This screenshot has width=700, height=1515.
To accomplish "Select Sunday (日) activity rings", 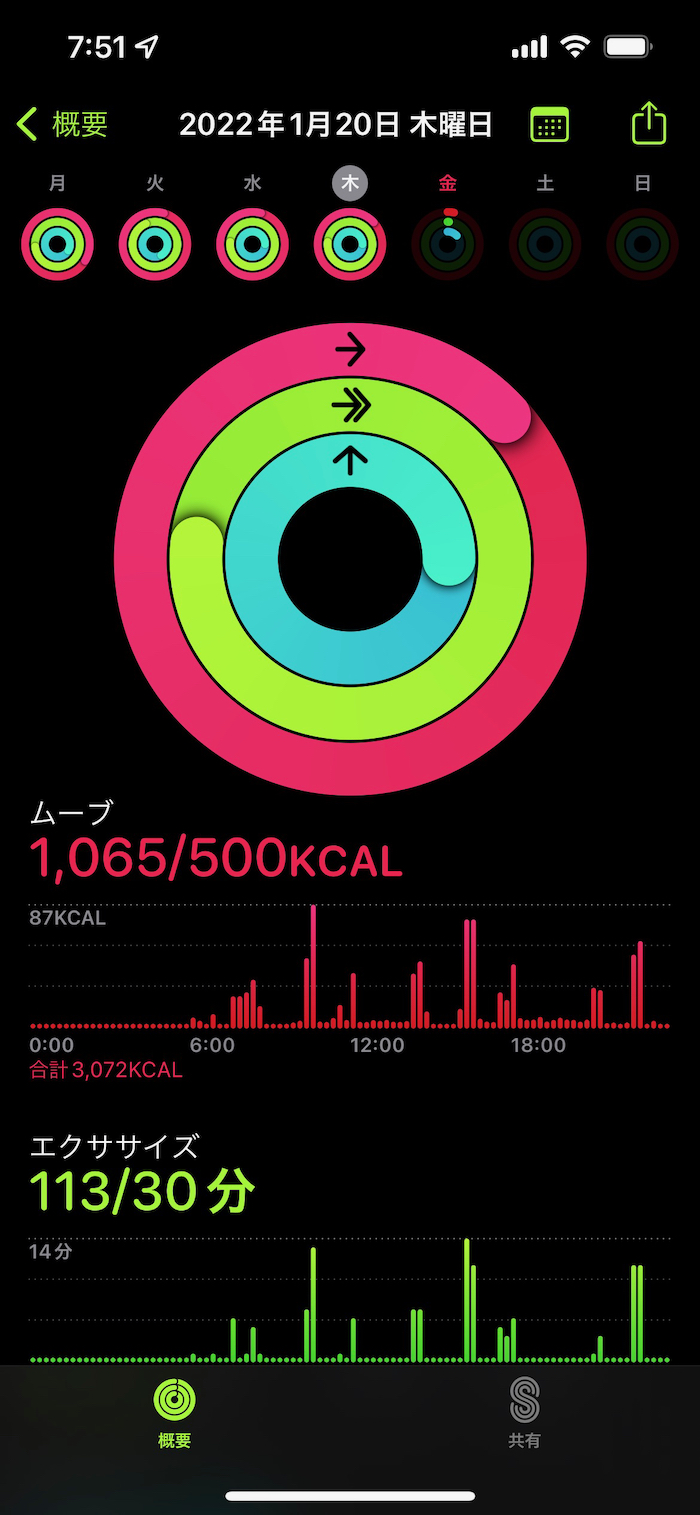I will tap(643, 243).
